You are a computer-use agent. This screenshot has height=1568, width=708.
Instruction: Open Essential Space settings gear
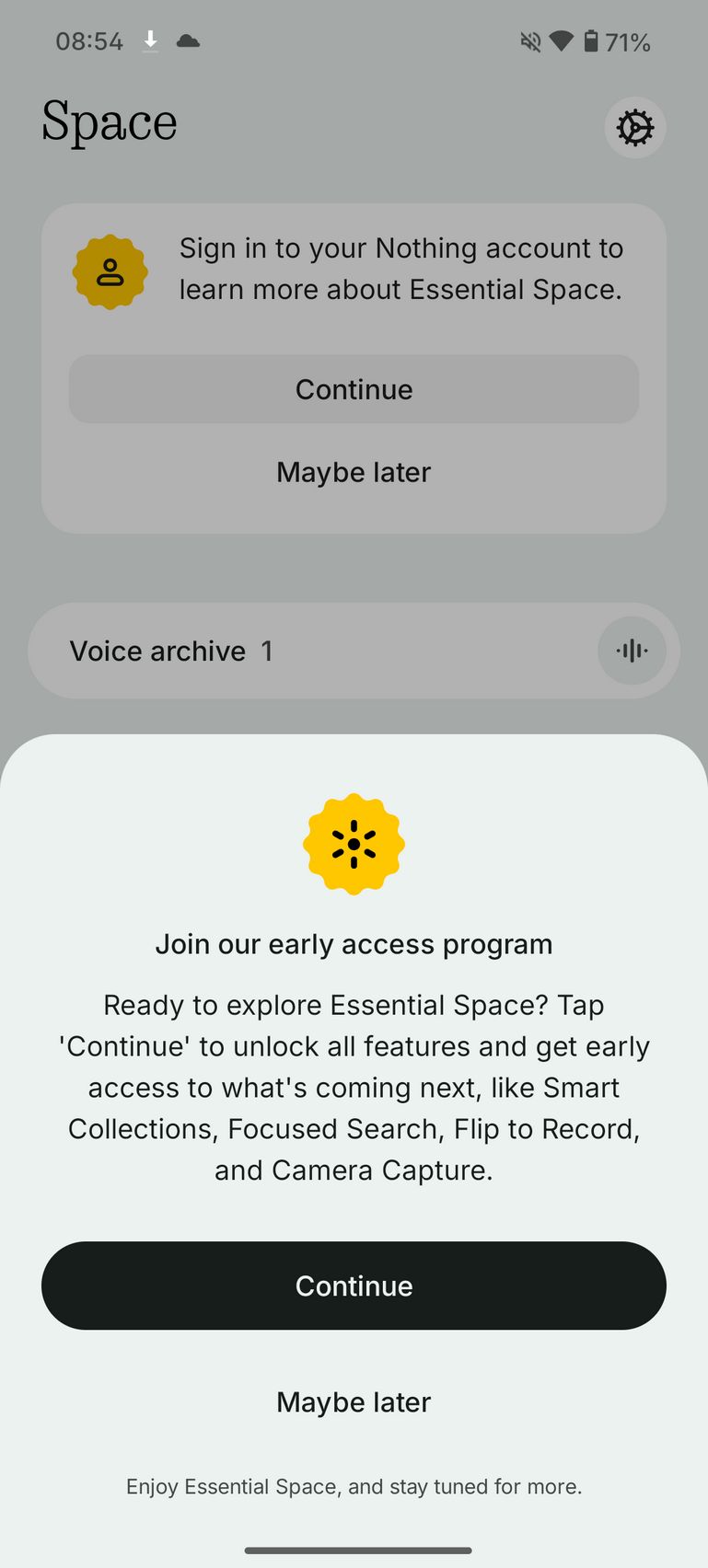[x=635, y=127]
